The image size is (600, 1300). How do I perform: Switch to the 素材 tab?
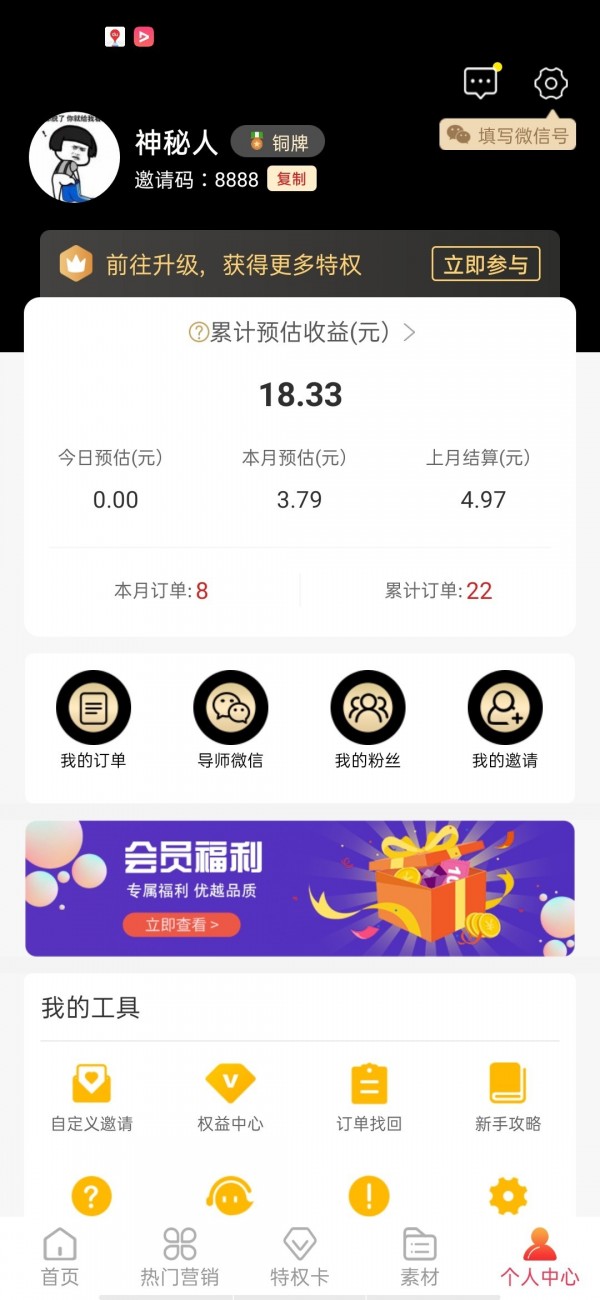tap(419, 1257)
